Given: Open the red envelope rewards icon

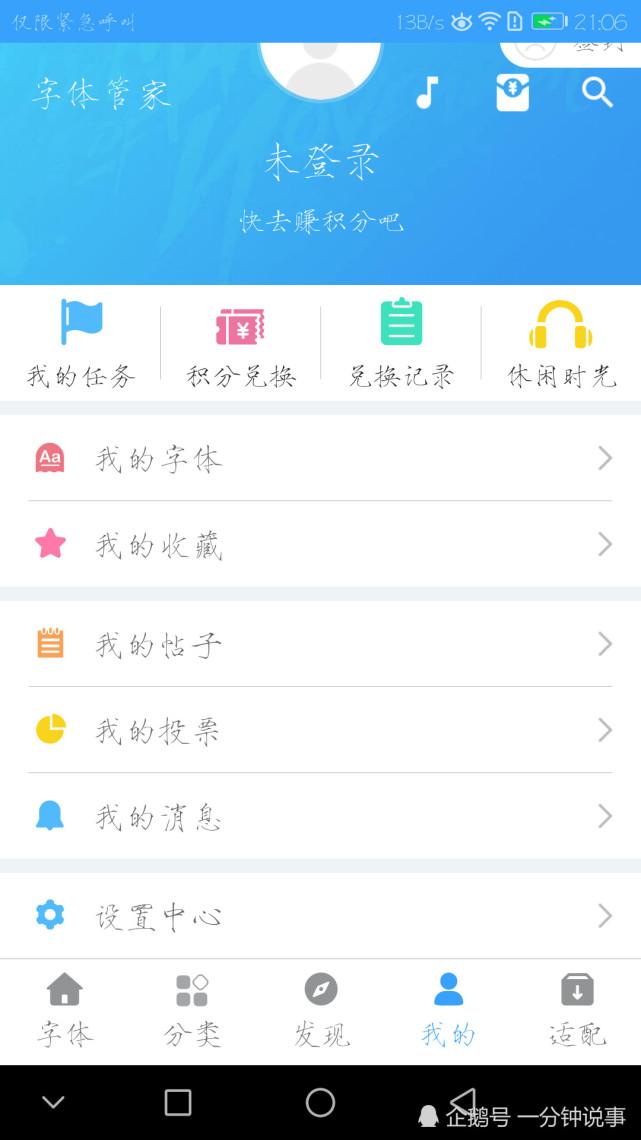Looking at the screenshot, I should coord(513,93).
